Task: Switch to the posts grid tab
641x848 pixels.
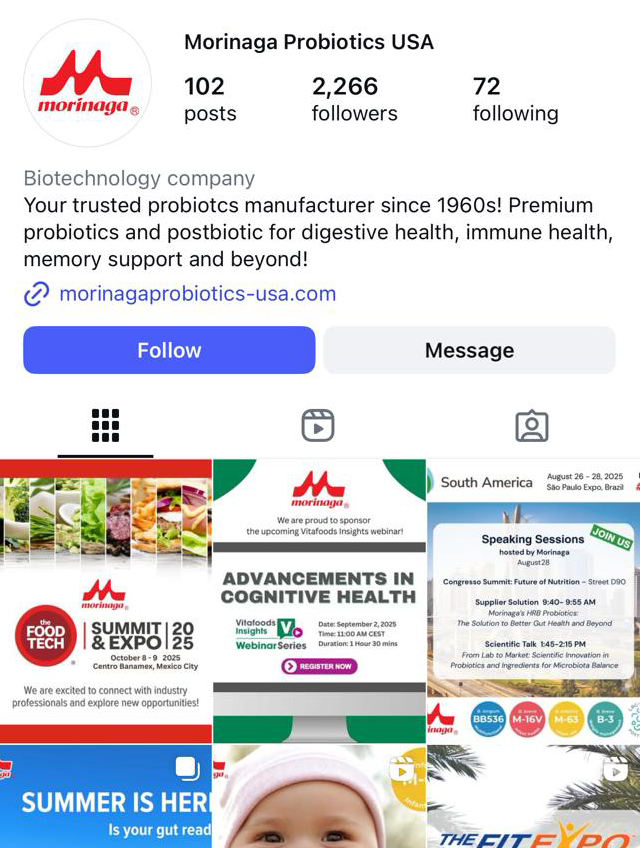Action: (x=105, y=426)
